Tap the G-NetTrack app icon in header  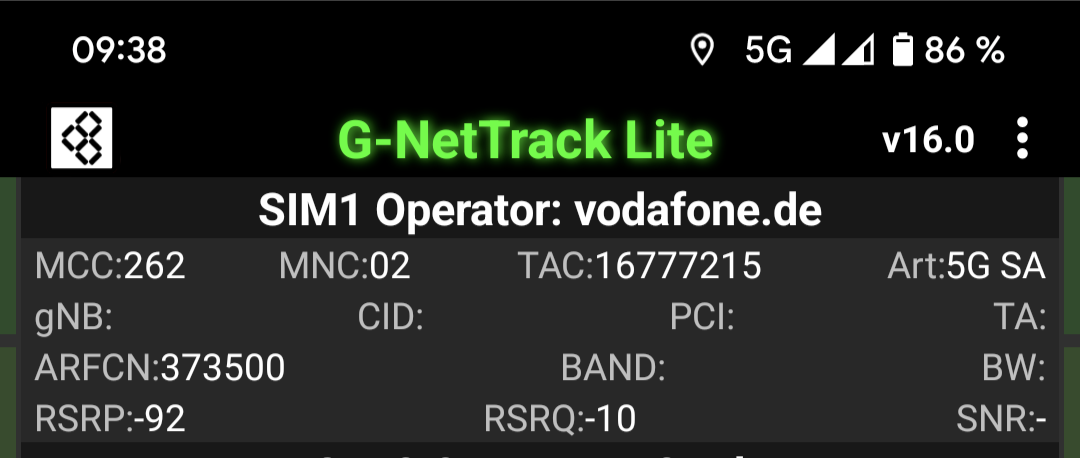point(81,138)
